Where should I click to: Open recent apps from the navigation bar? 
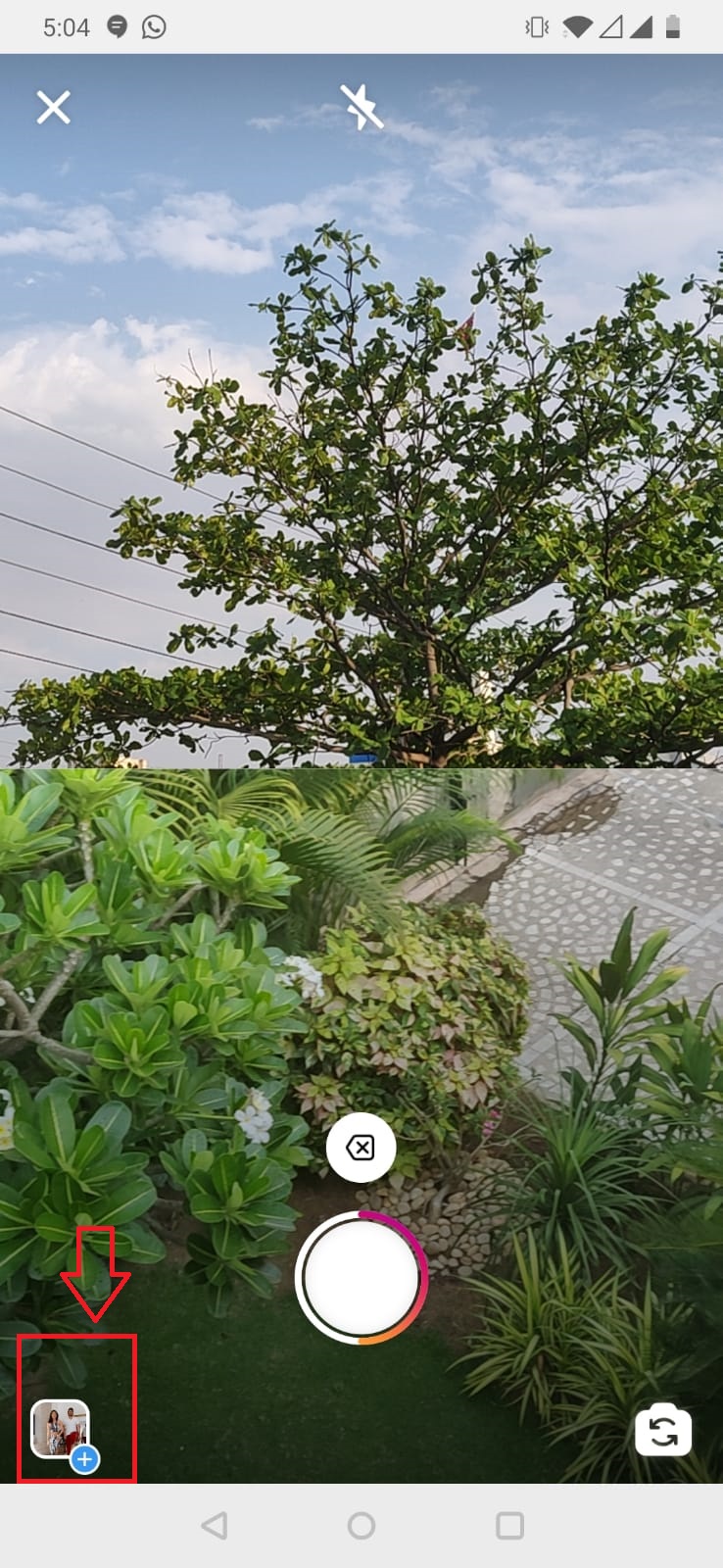tap(509, 1525)
